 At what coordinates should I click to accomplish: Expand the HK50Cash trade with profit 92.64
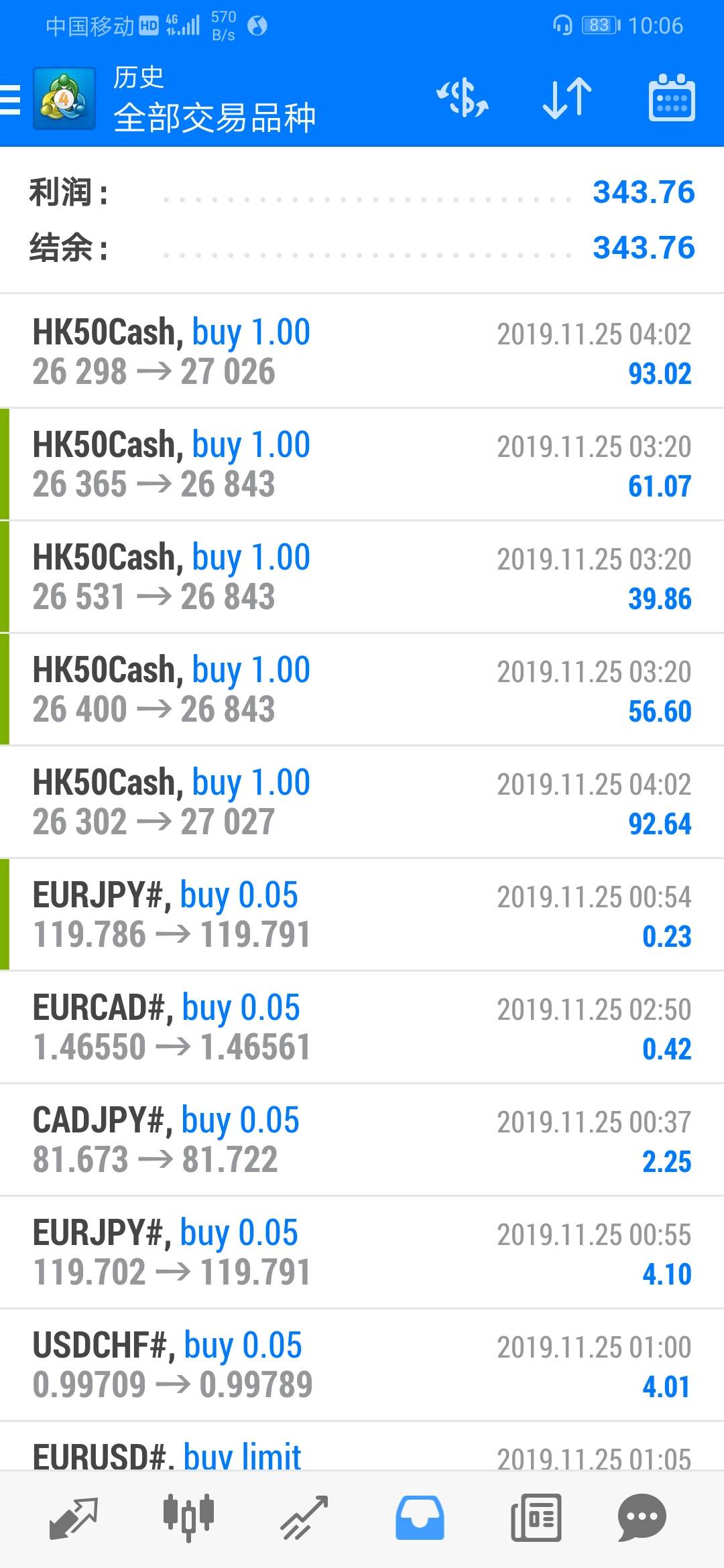click(x=362, y=802)
